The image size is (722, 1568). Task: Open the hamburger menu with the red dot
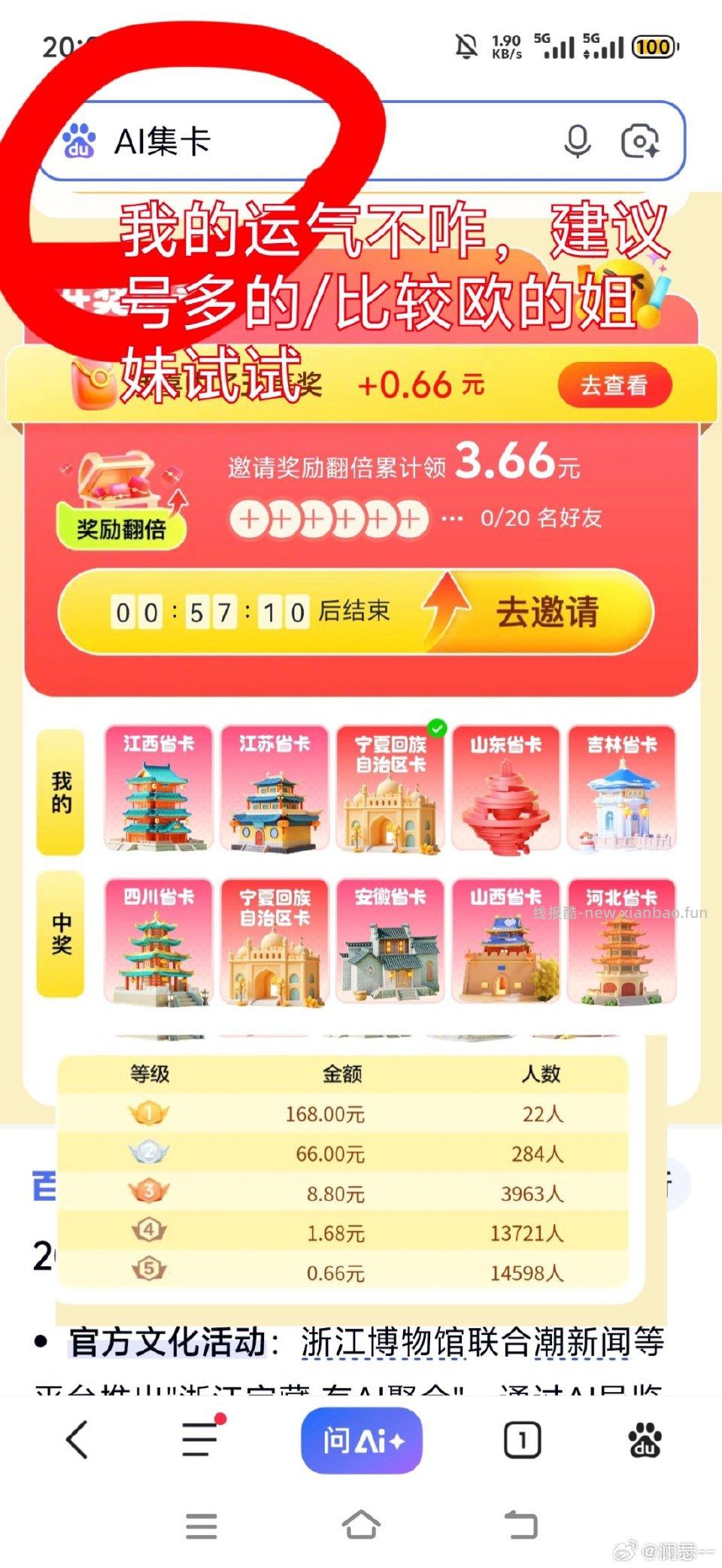(198, 1438)
